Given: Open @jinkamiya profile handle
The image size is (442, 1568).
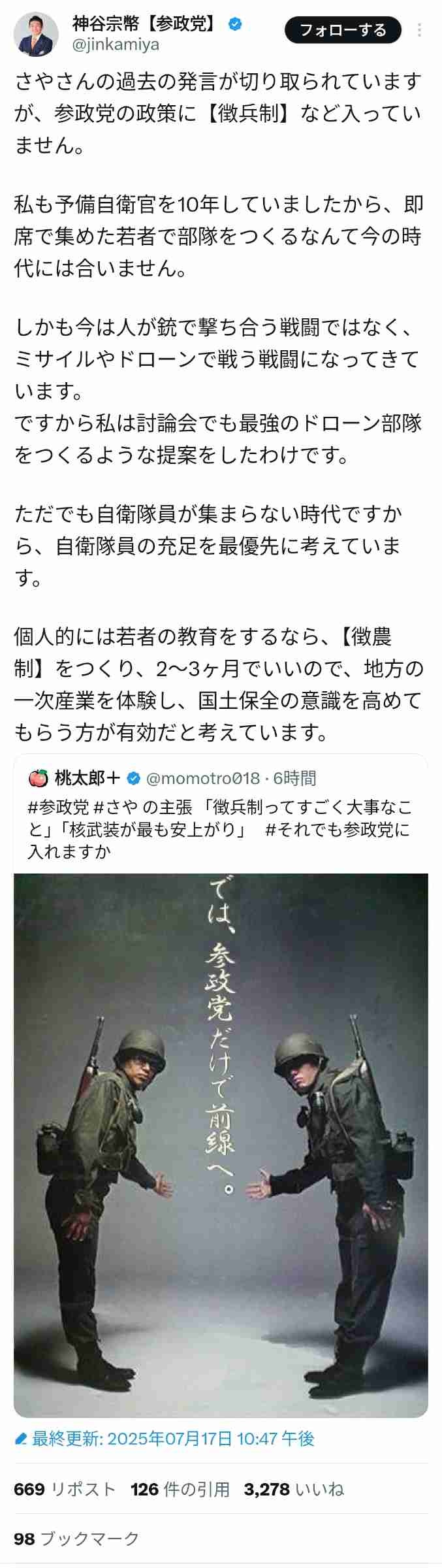Looking at the screenshot, I should pyautogui.click(x=116, y=45).
